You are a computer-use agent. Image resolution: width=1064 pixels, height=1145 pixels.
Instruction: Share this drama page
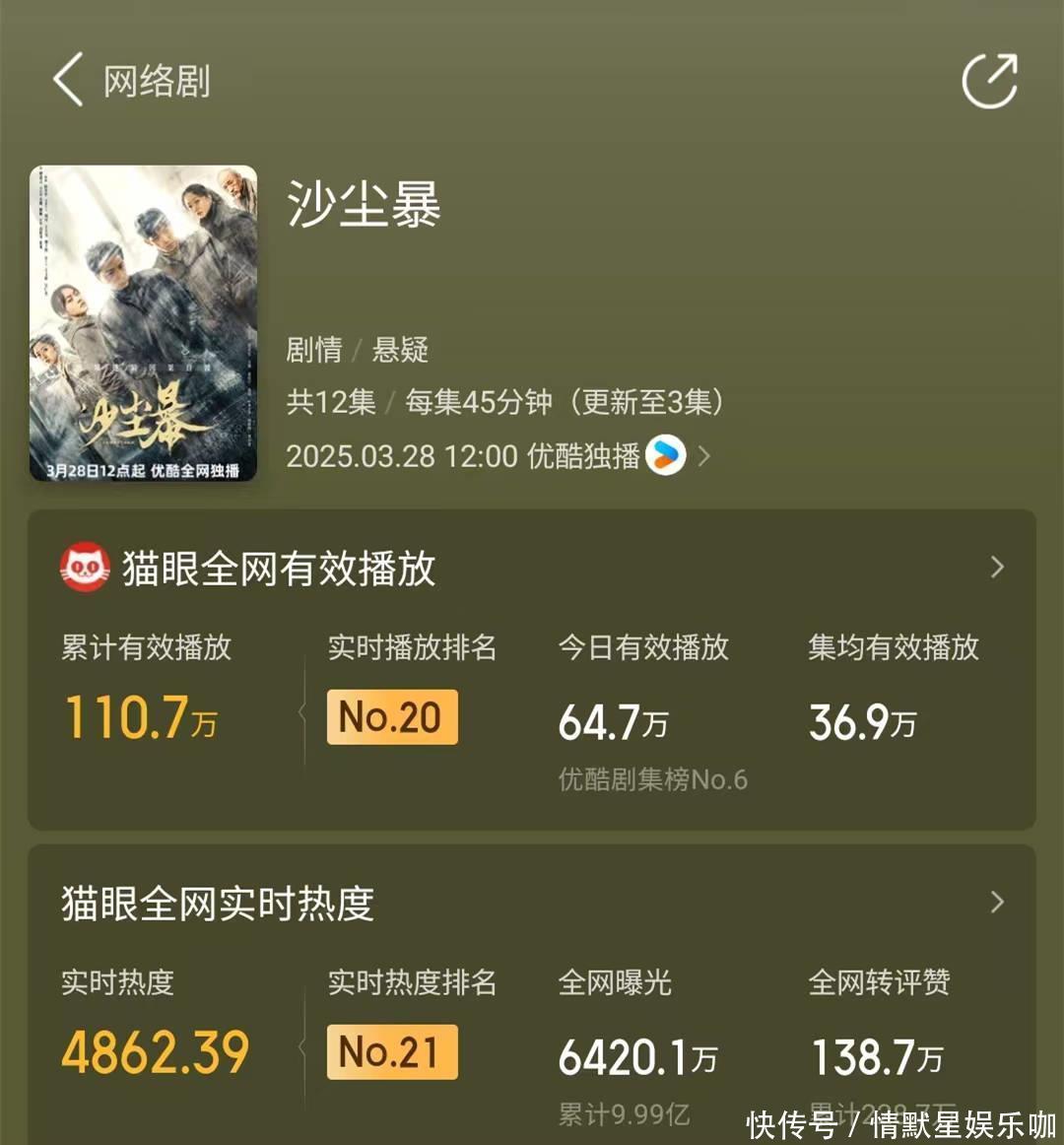point(989,81)
